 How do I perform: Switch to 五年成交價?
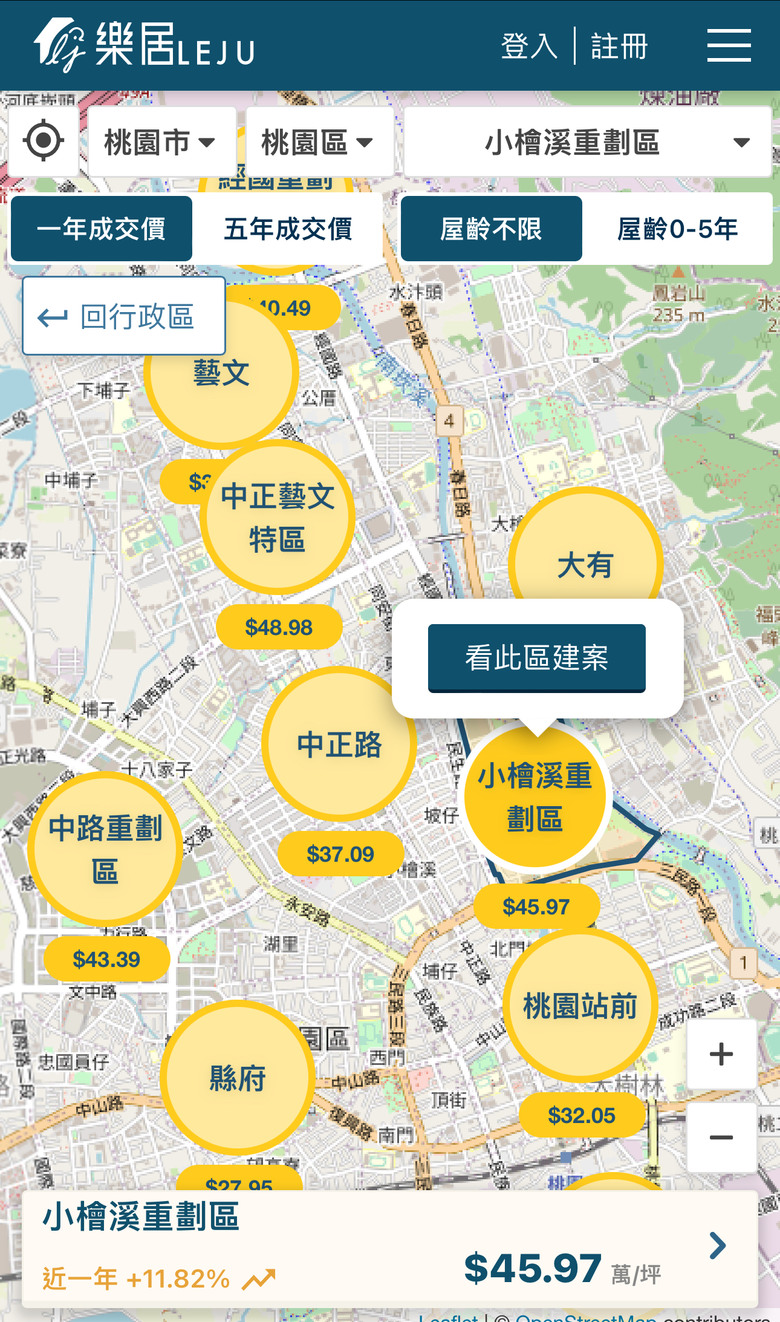[x=288, y=229]
